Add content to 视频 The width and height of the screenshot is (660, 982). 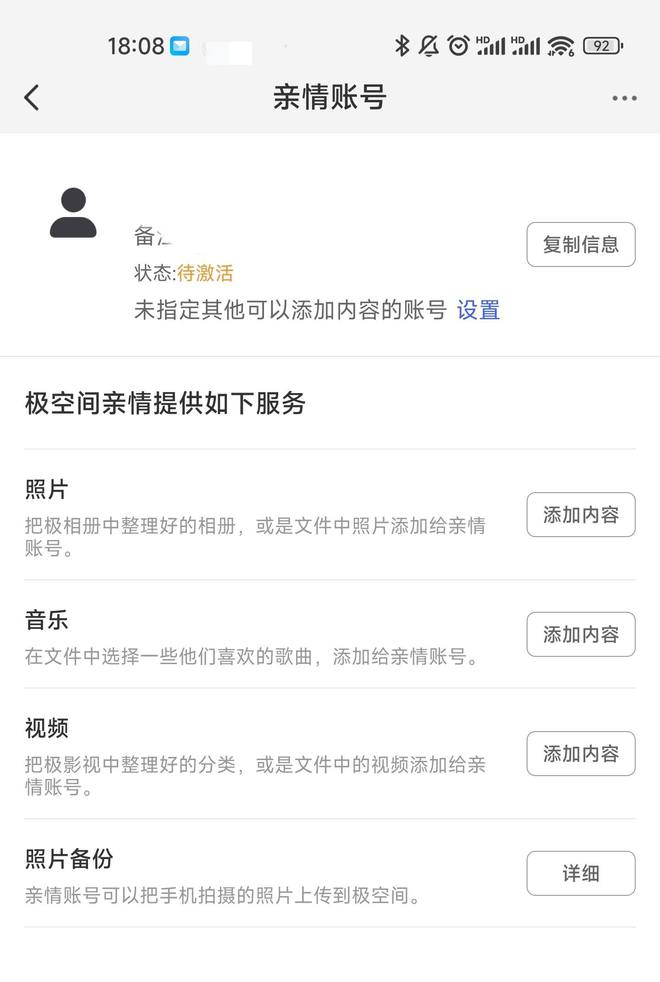[x=580, y=754]
